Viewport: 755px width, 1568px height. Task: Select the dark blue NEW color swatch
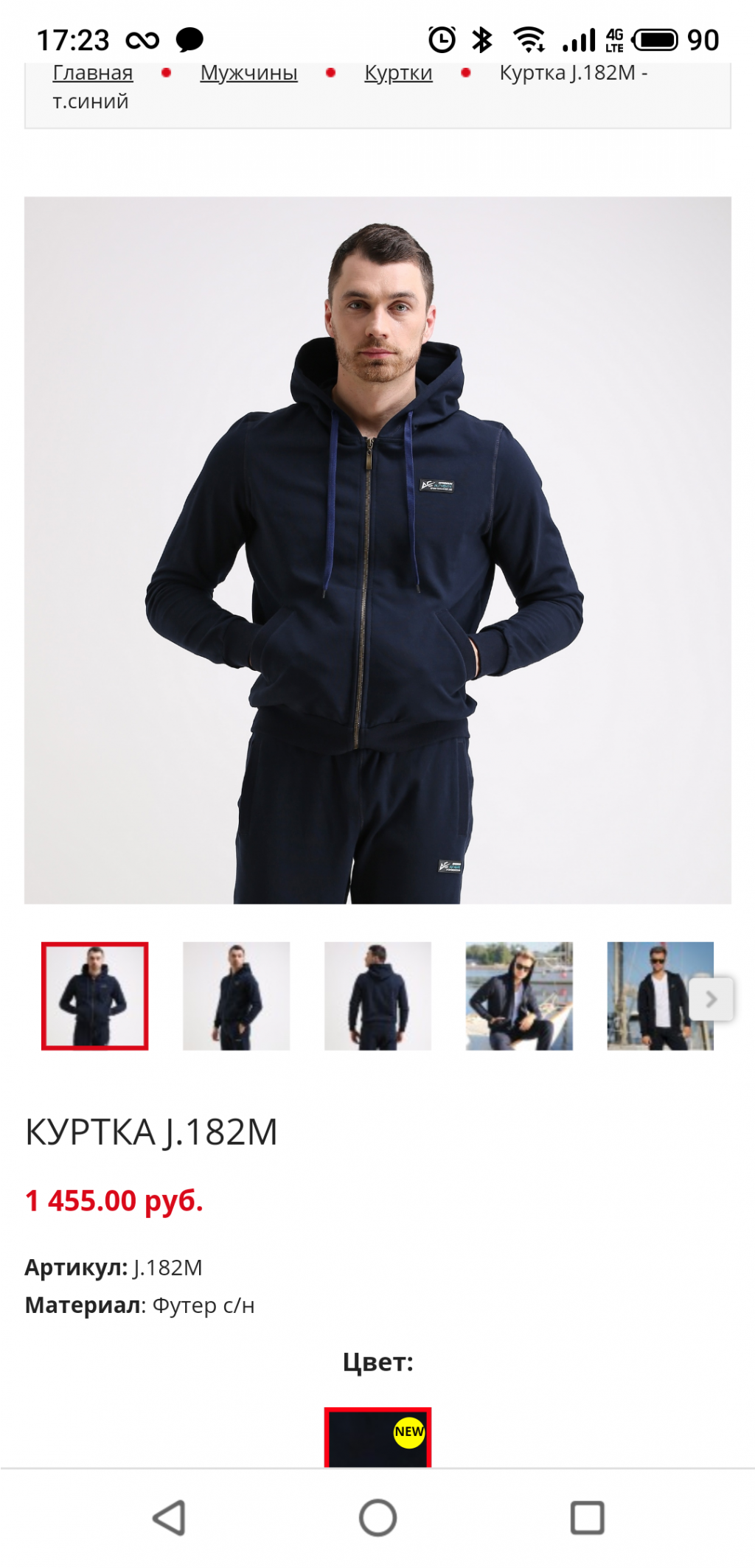[x=377, y=1438]
